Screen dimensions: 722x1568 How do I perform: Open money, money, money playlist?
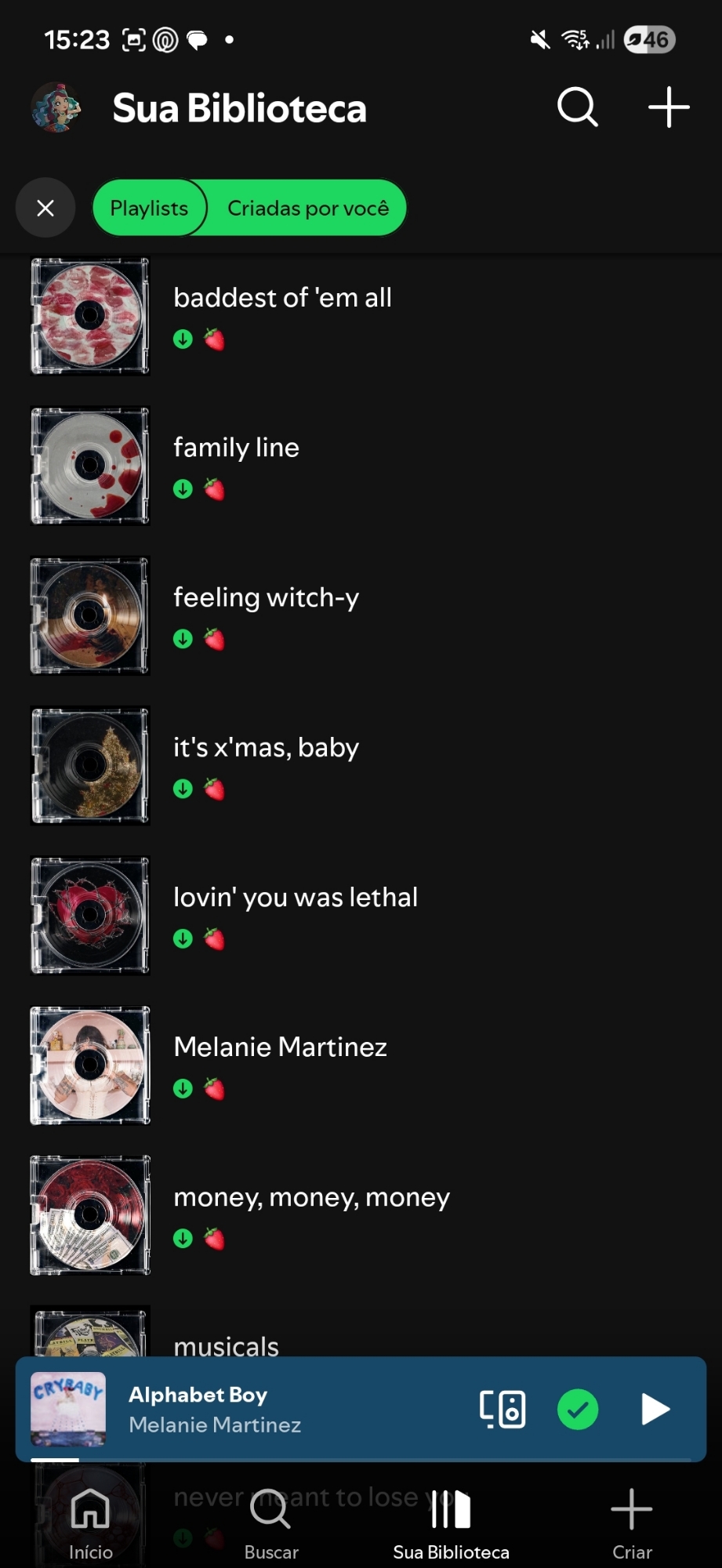(x=310, y=1214)
